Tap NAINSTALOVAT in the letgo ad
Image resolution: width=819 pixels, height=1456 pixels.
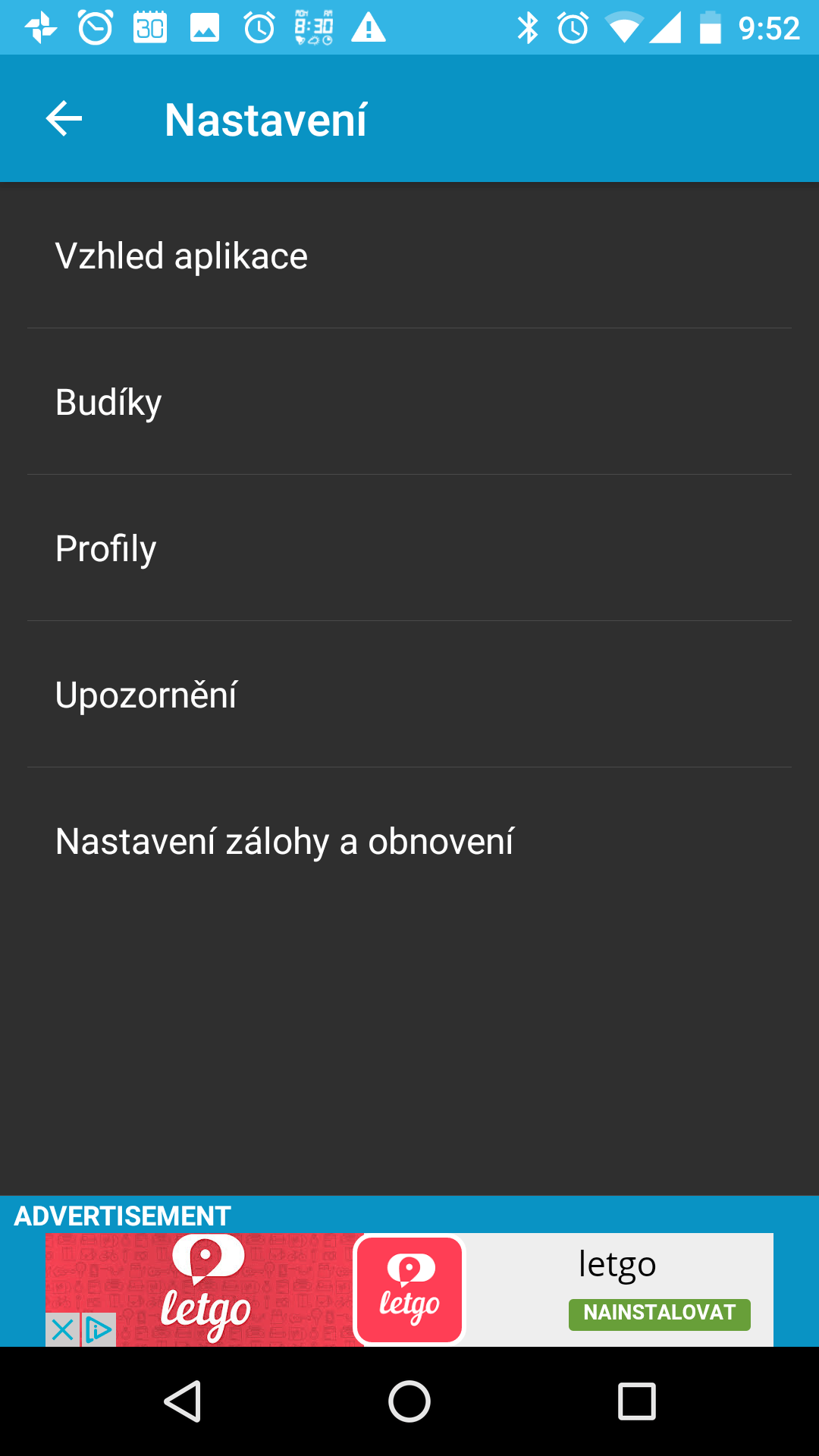(659, 1313)
